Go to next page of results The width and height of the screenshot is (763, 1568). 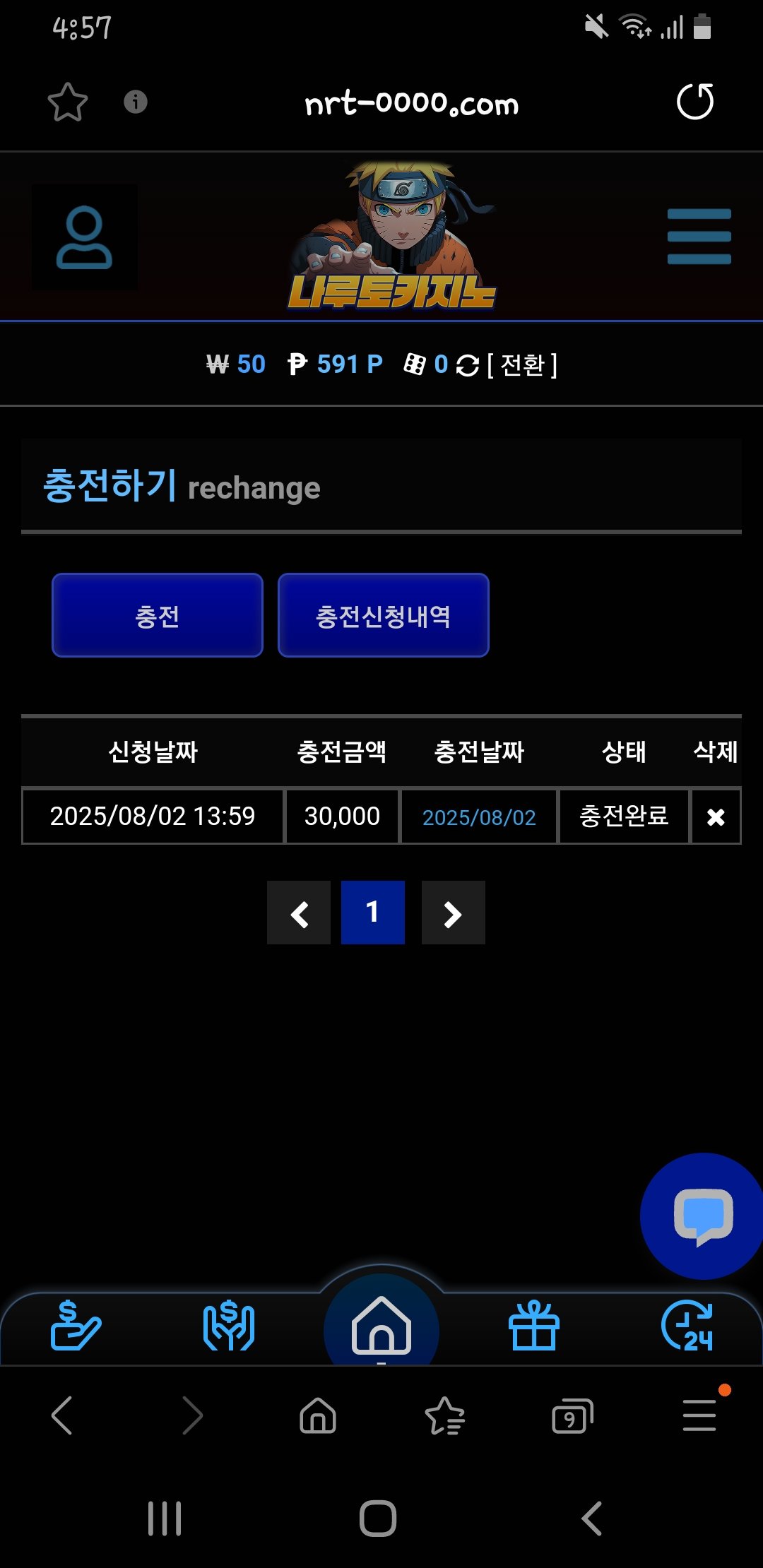453,913
